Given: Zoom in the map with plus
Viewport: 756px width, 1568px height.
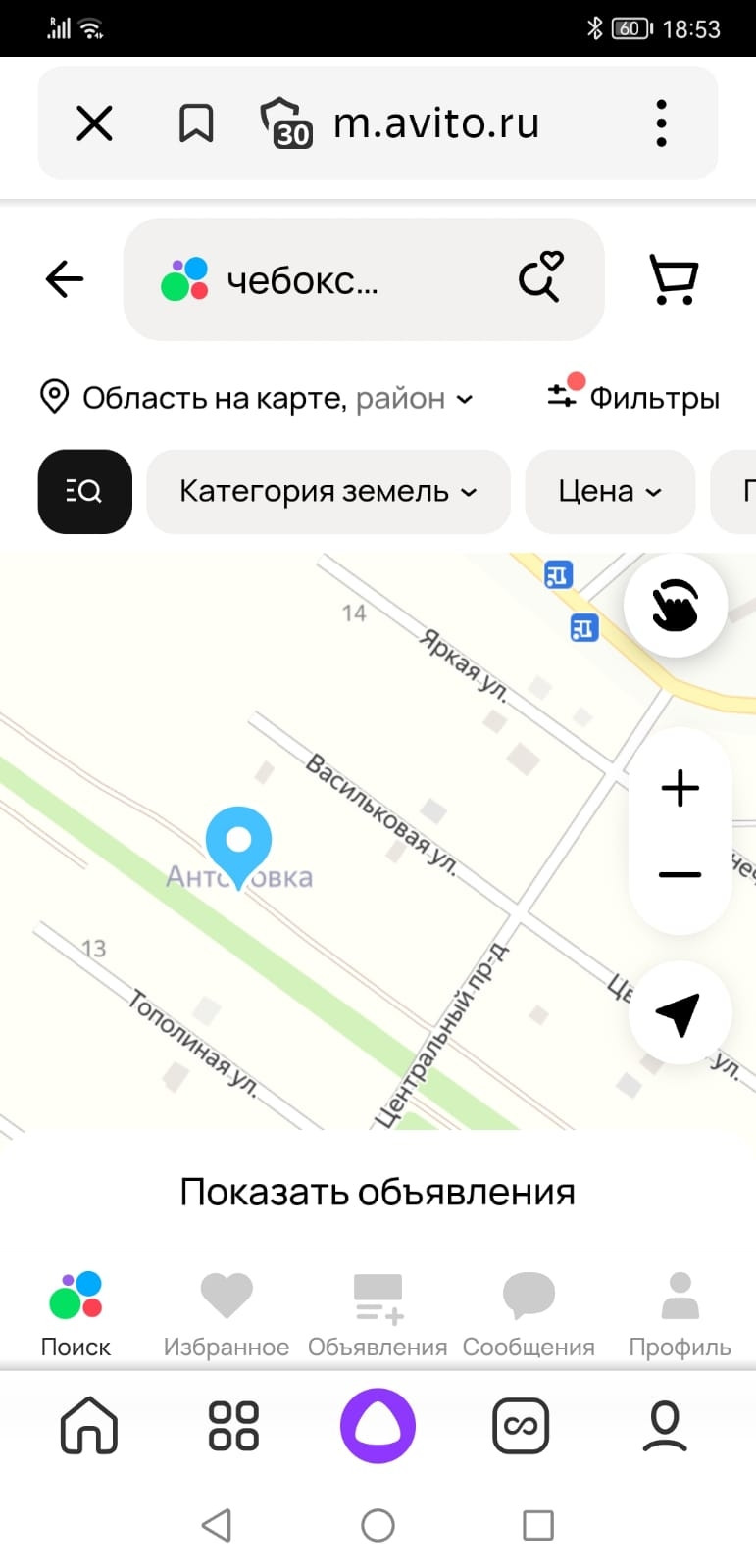Looking at the screenshot, I should [x=680, y=788].
